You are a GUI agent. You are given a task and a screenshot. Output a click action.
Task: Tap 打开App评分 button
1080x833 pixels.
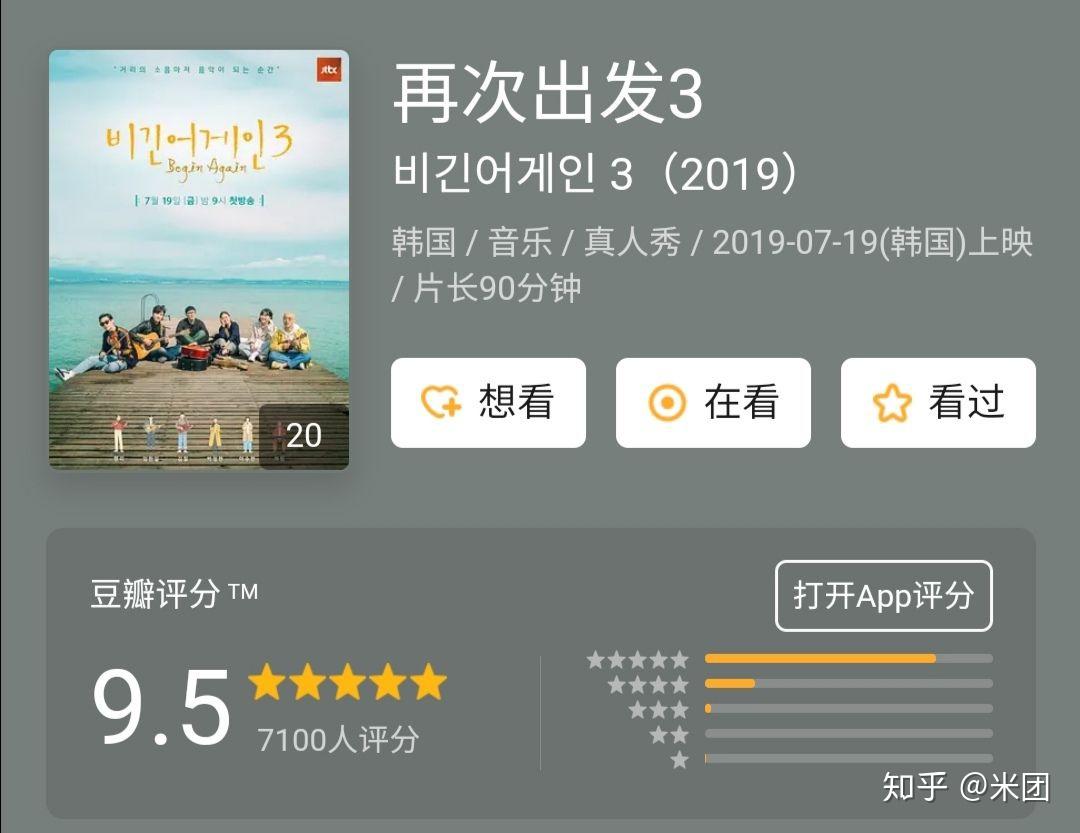(884, 596)
